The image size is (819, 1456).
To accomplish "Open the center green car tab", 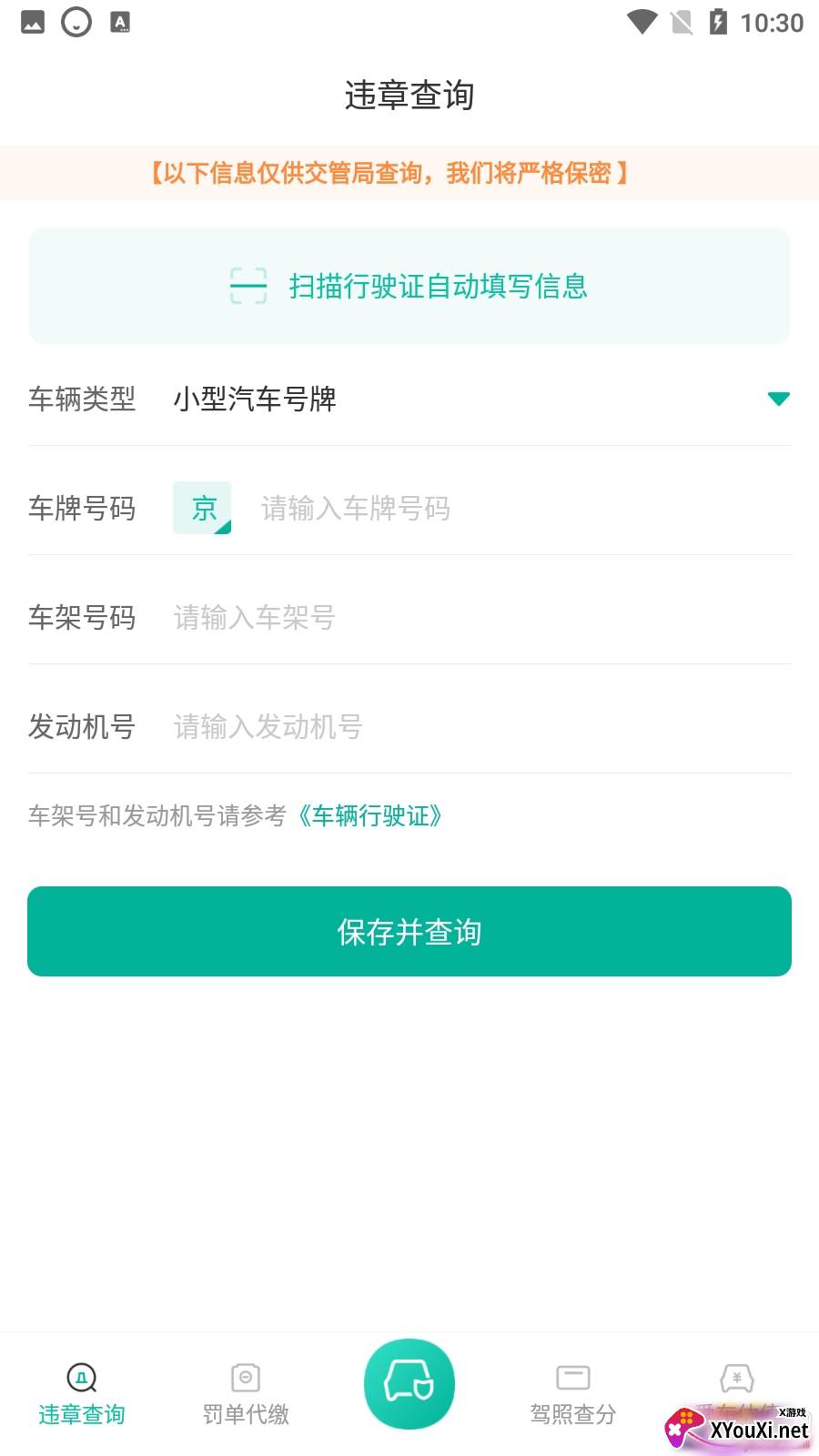I will (409, 1383).
